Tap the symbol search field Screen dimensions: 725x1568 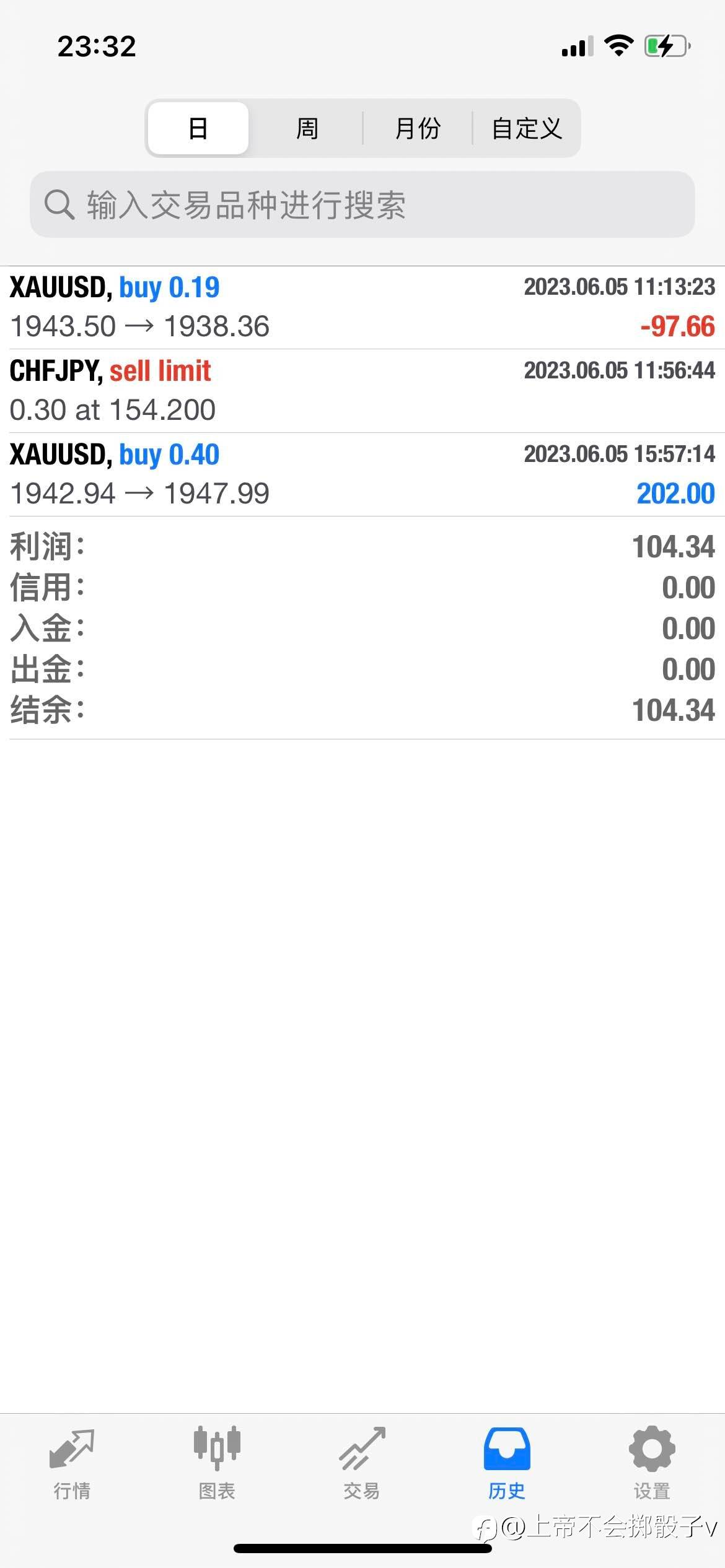[x=362, y=204]
